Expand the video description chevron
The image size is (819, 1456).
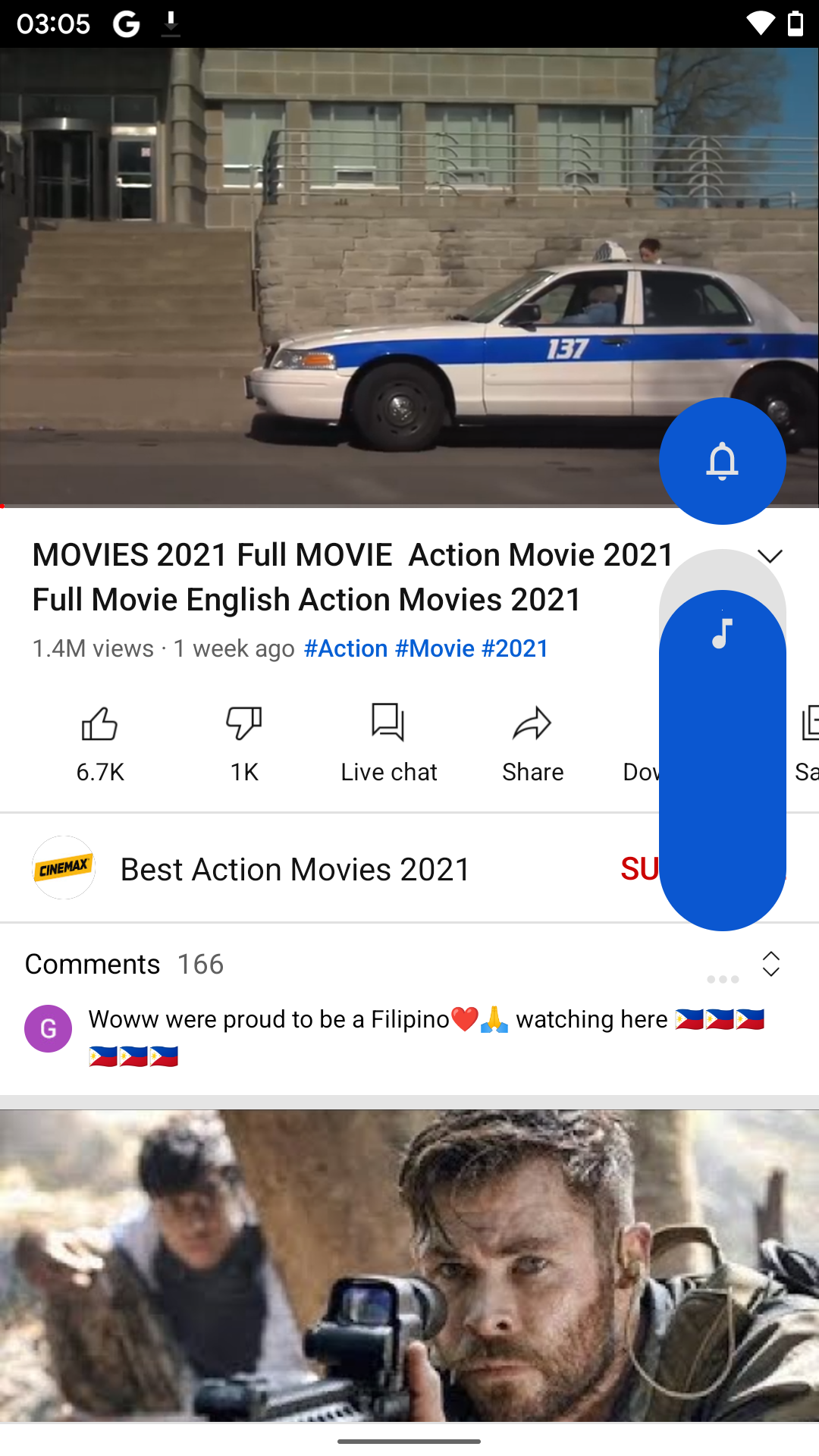[x=770, y=557]
